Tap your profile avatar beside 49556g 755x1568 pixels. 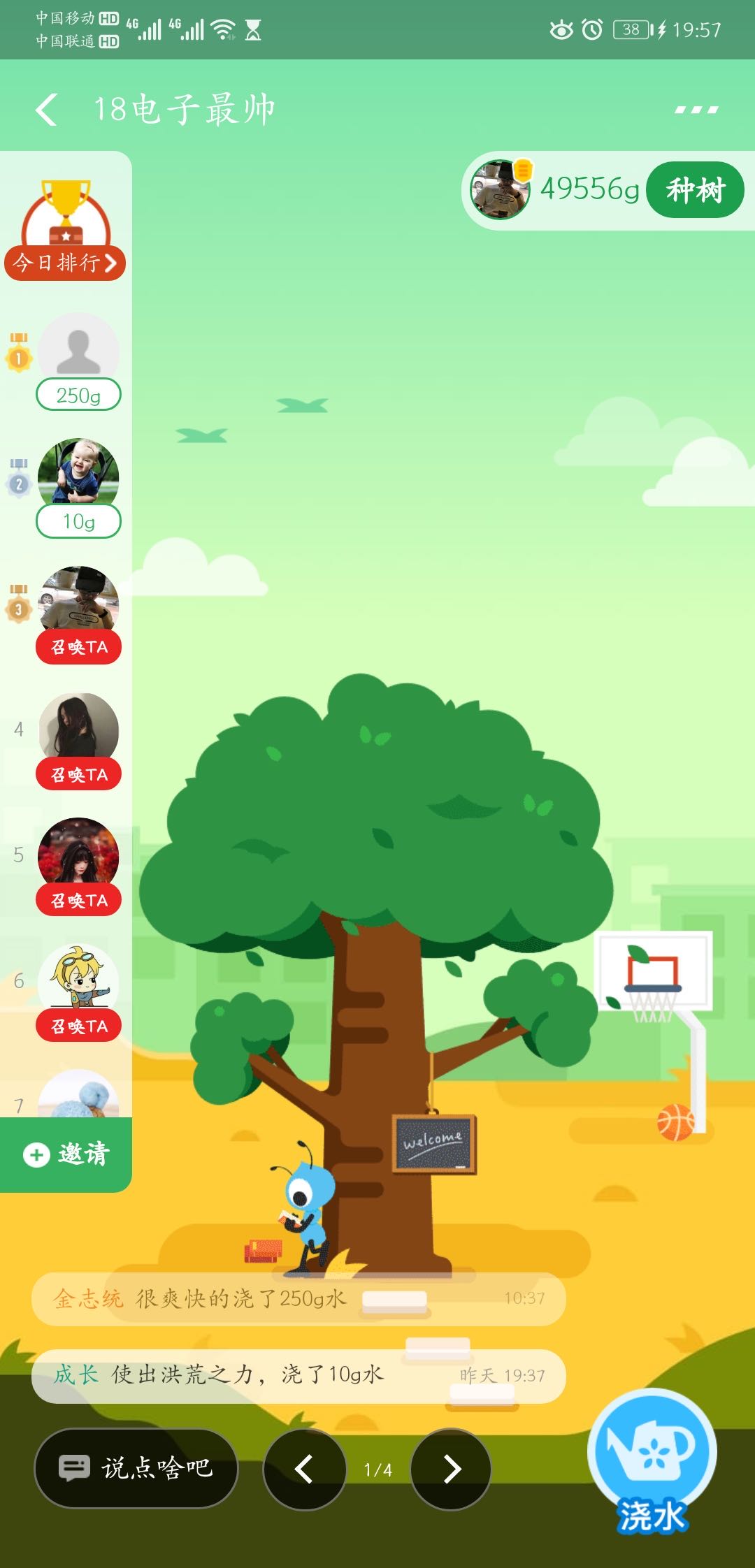(x=501, y=189)
